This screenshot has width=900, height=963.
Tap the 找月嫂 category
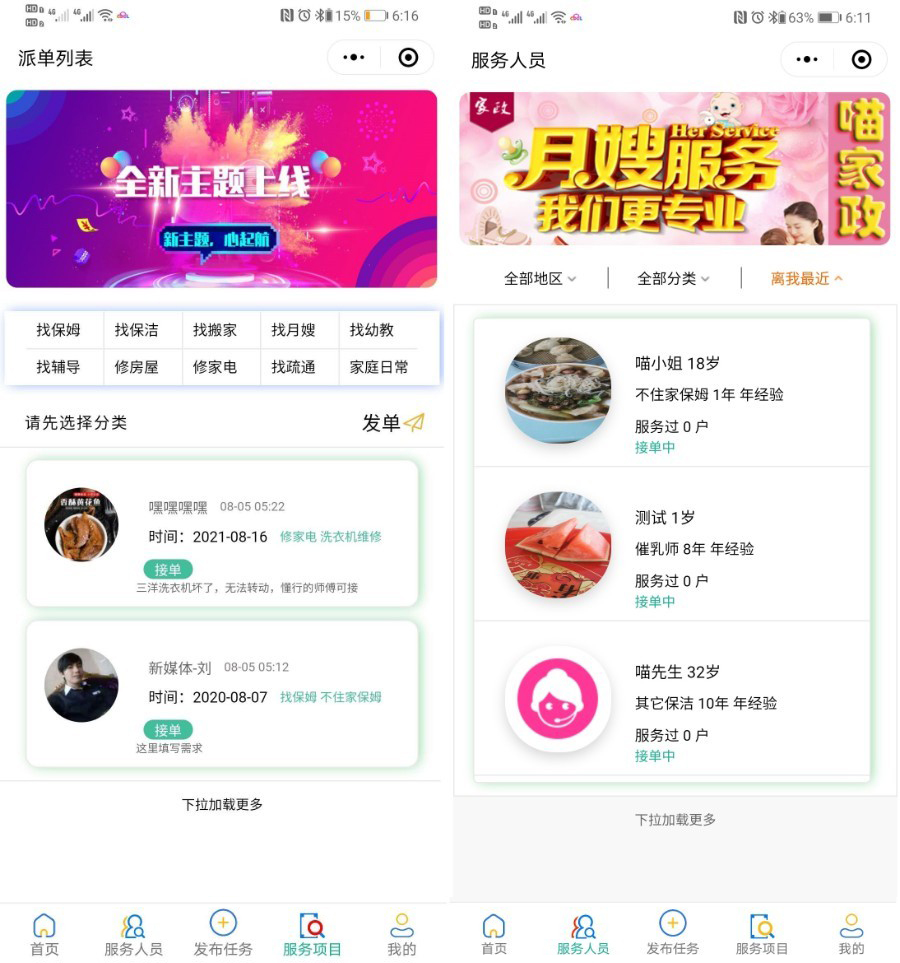coord(293,330)
